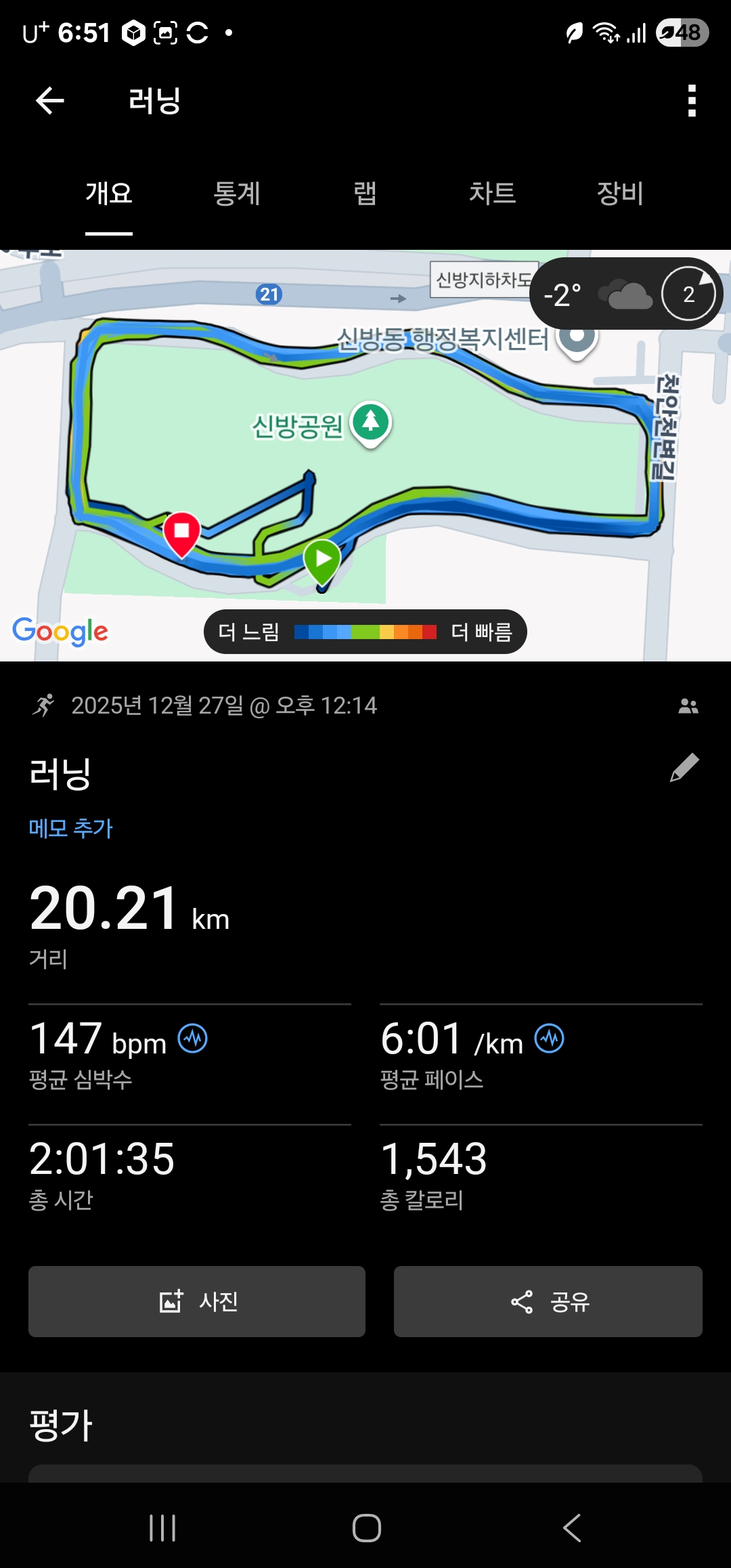Open the privacy people icon
Image resolution: width=731 pixels, height=1568 pixels.
coord(688,706)
